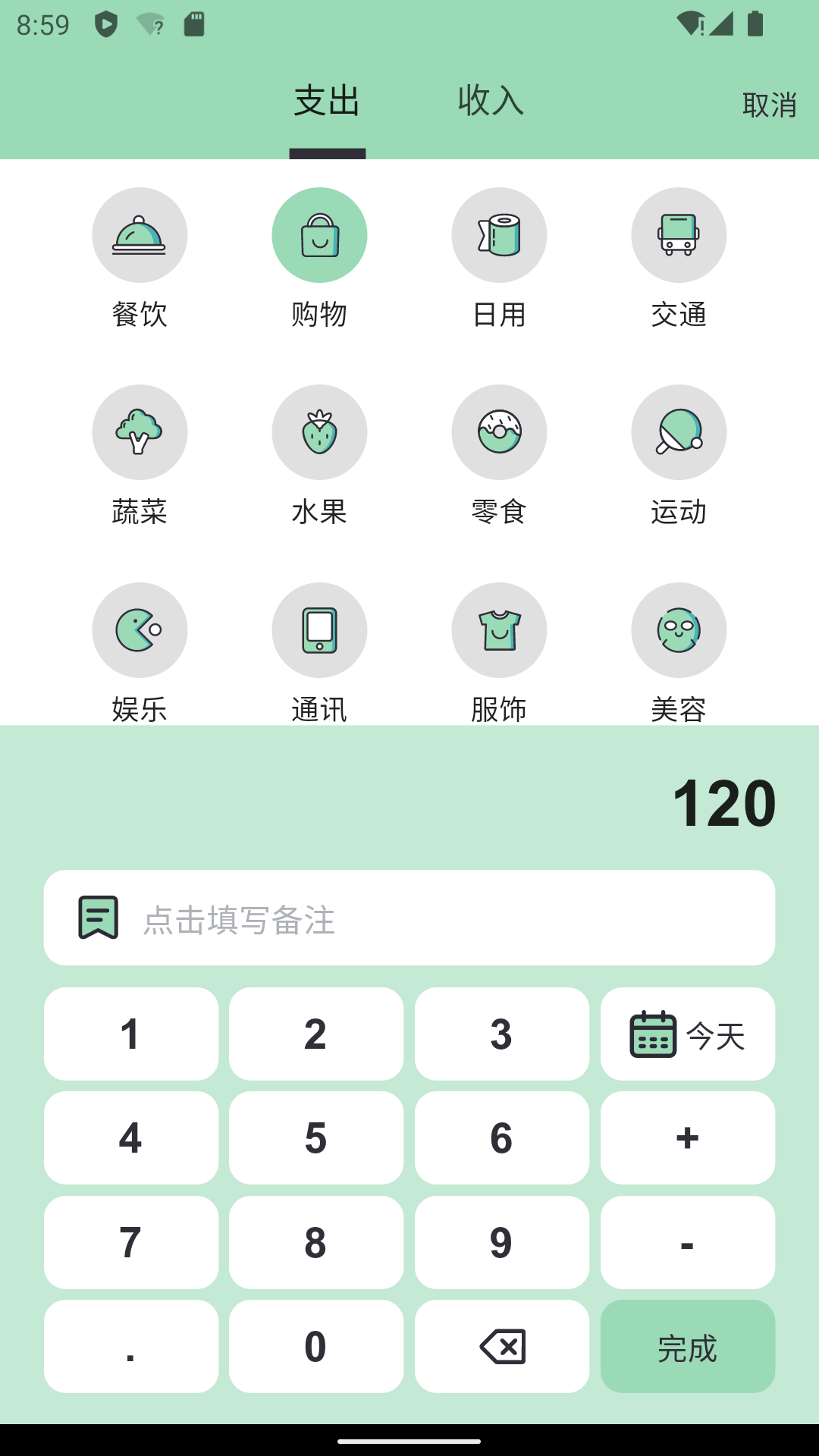Choose the 娱乐 category
This screenshot has width=819, height=1456.
(x=140, y=630)
